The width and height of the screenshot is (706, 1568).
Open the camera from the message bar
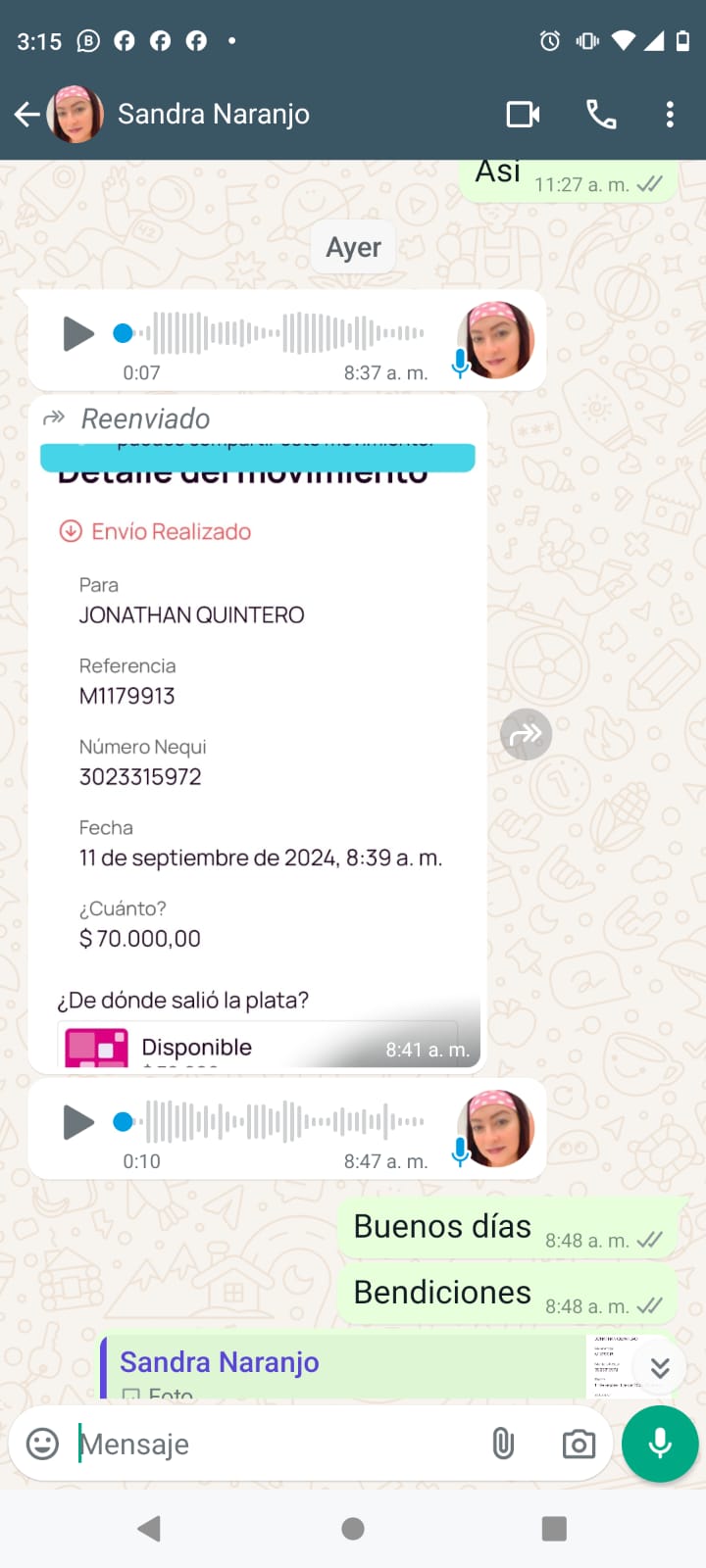[579, 1444]
